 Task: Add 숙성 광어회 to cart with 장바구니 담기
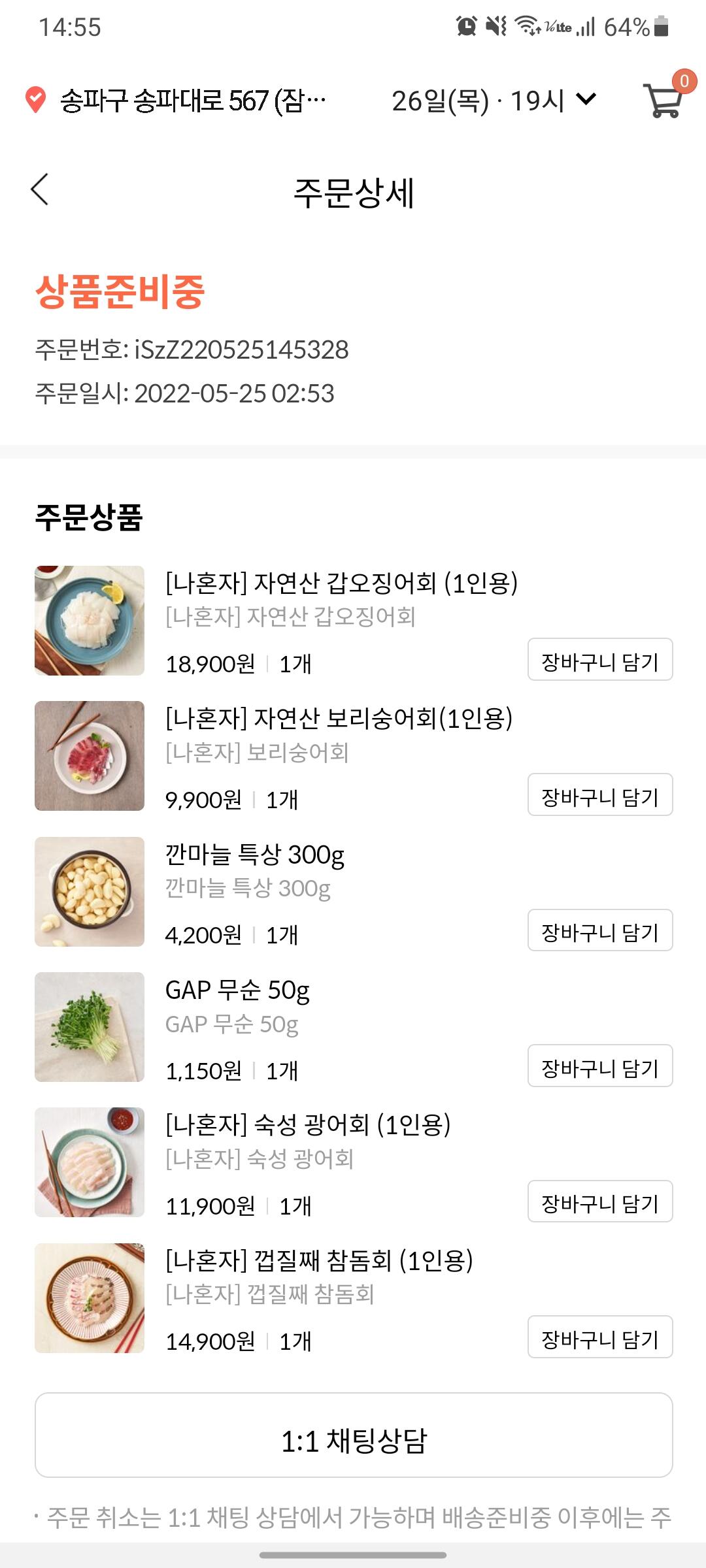(599, 1201)
